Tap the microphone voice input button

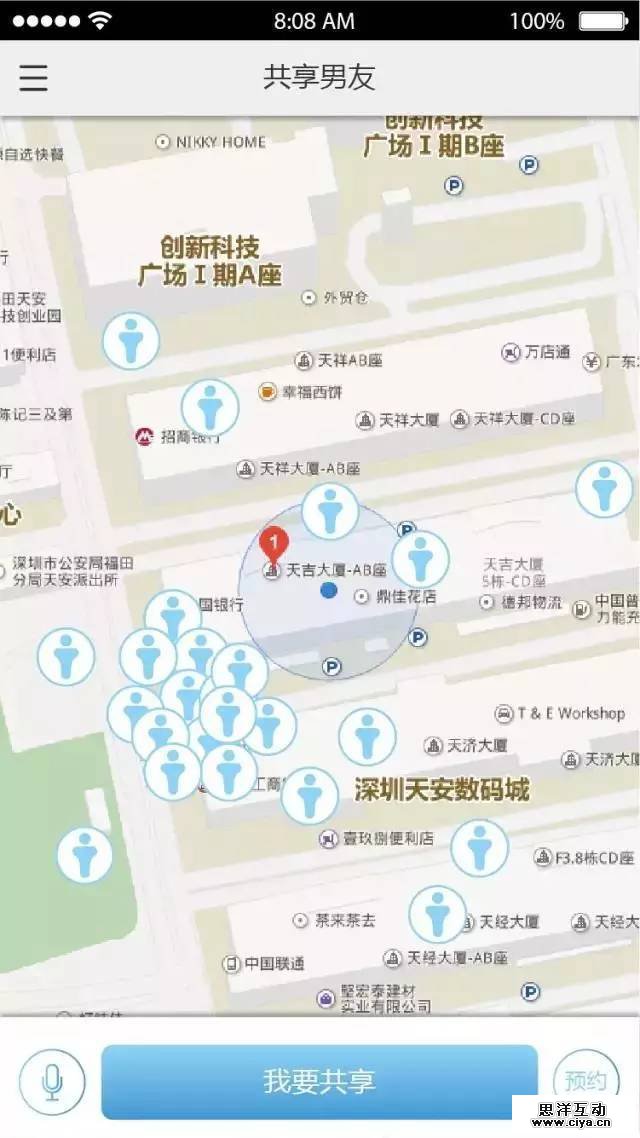click(52, 1082)
